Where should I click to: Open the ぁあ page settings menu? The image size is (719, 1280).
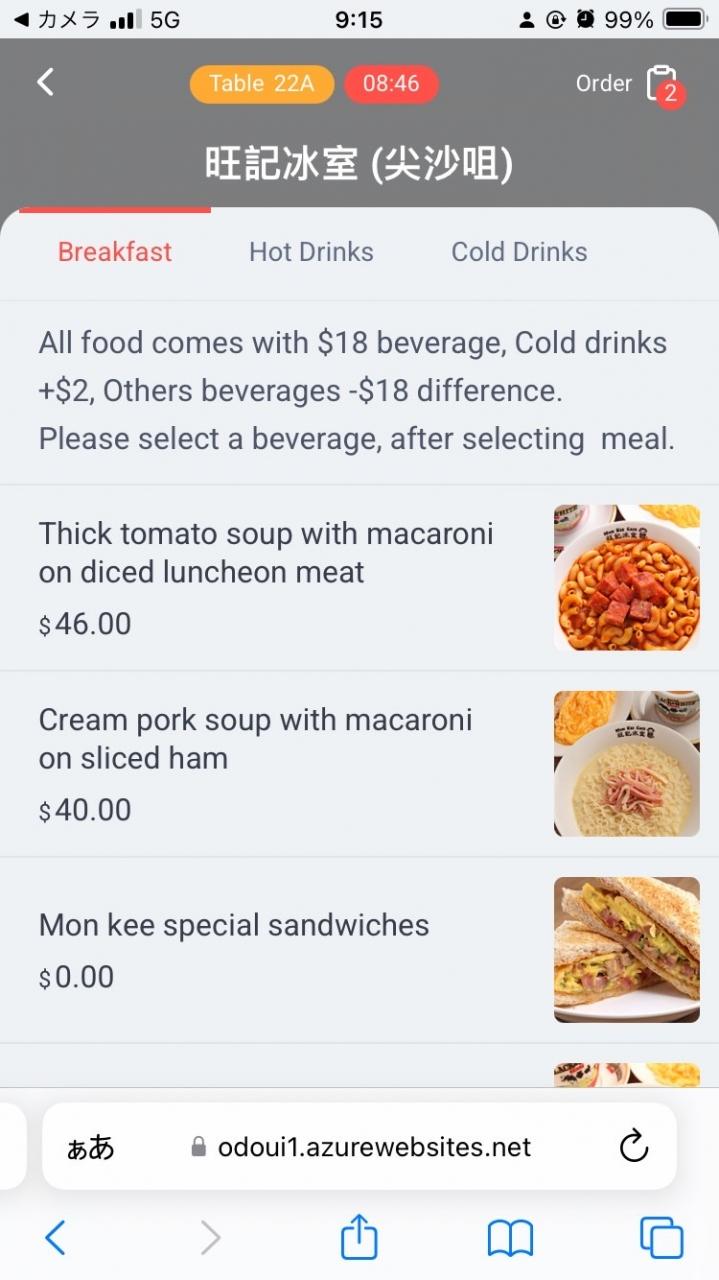click(90, 1147)
